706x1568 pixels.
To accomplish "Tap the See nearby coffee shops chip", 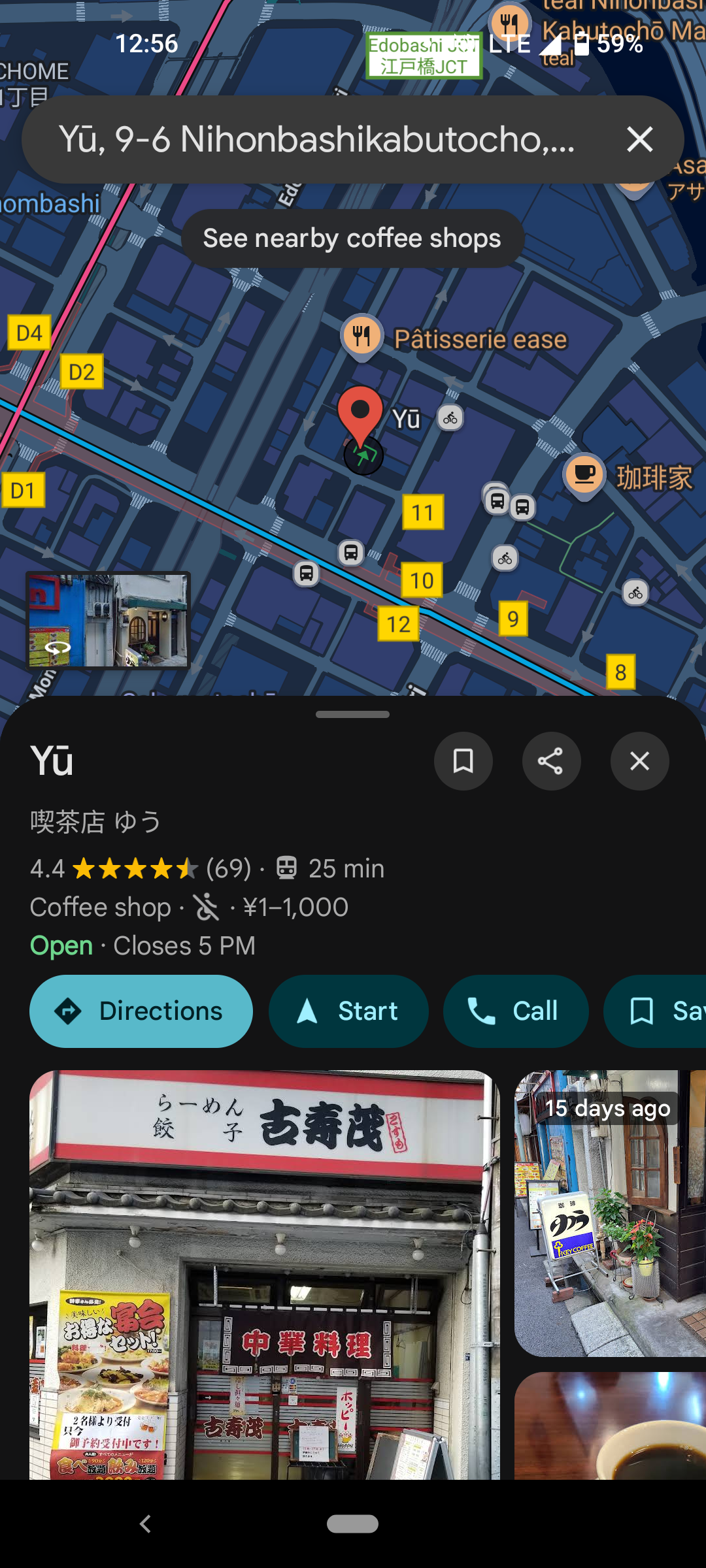I will pyautogui.click(x=352, y=238).
